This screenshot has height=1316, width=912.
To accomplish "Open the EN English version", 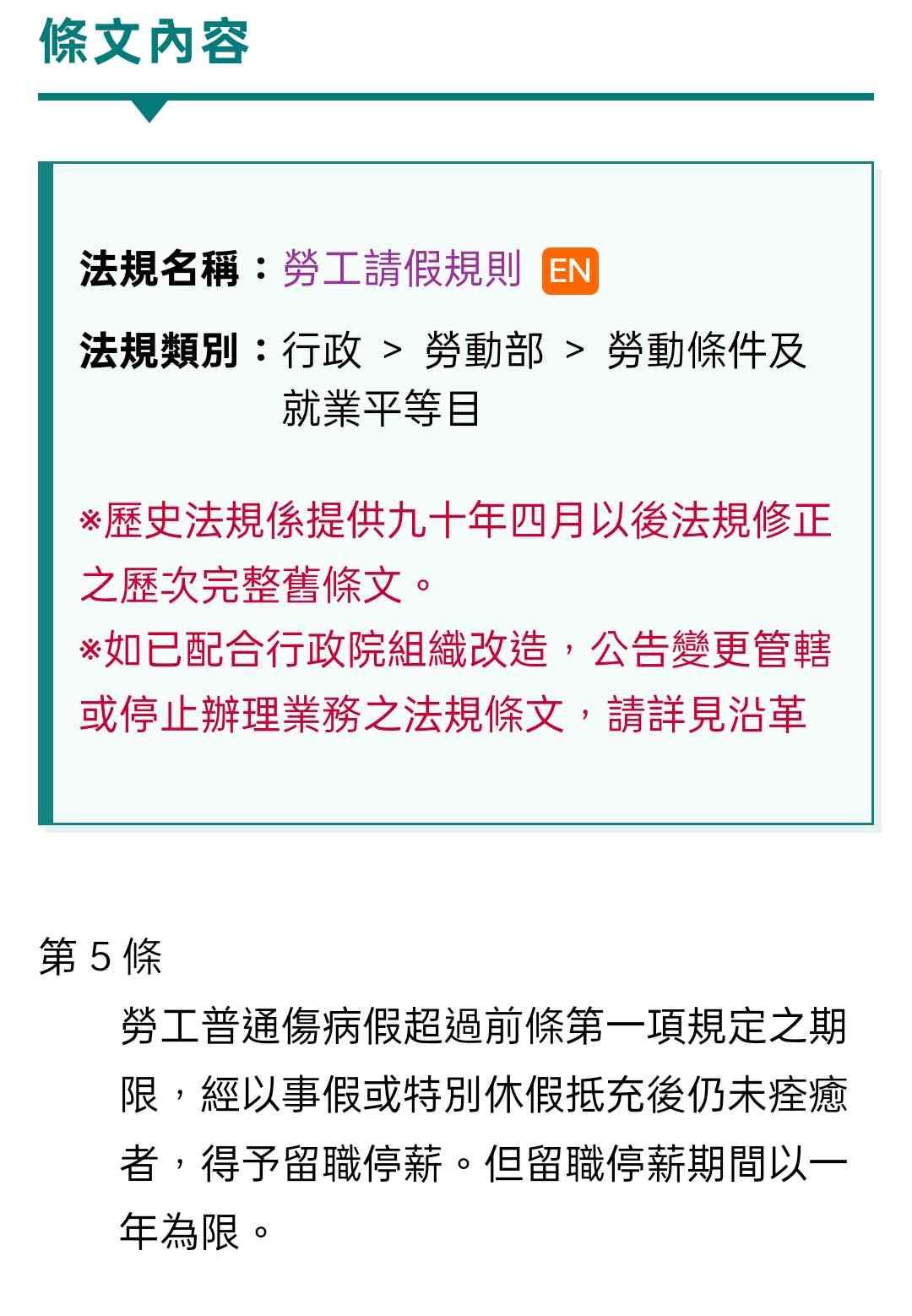I will pyautogui.click(x=570, y=271).
